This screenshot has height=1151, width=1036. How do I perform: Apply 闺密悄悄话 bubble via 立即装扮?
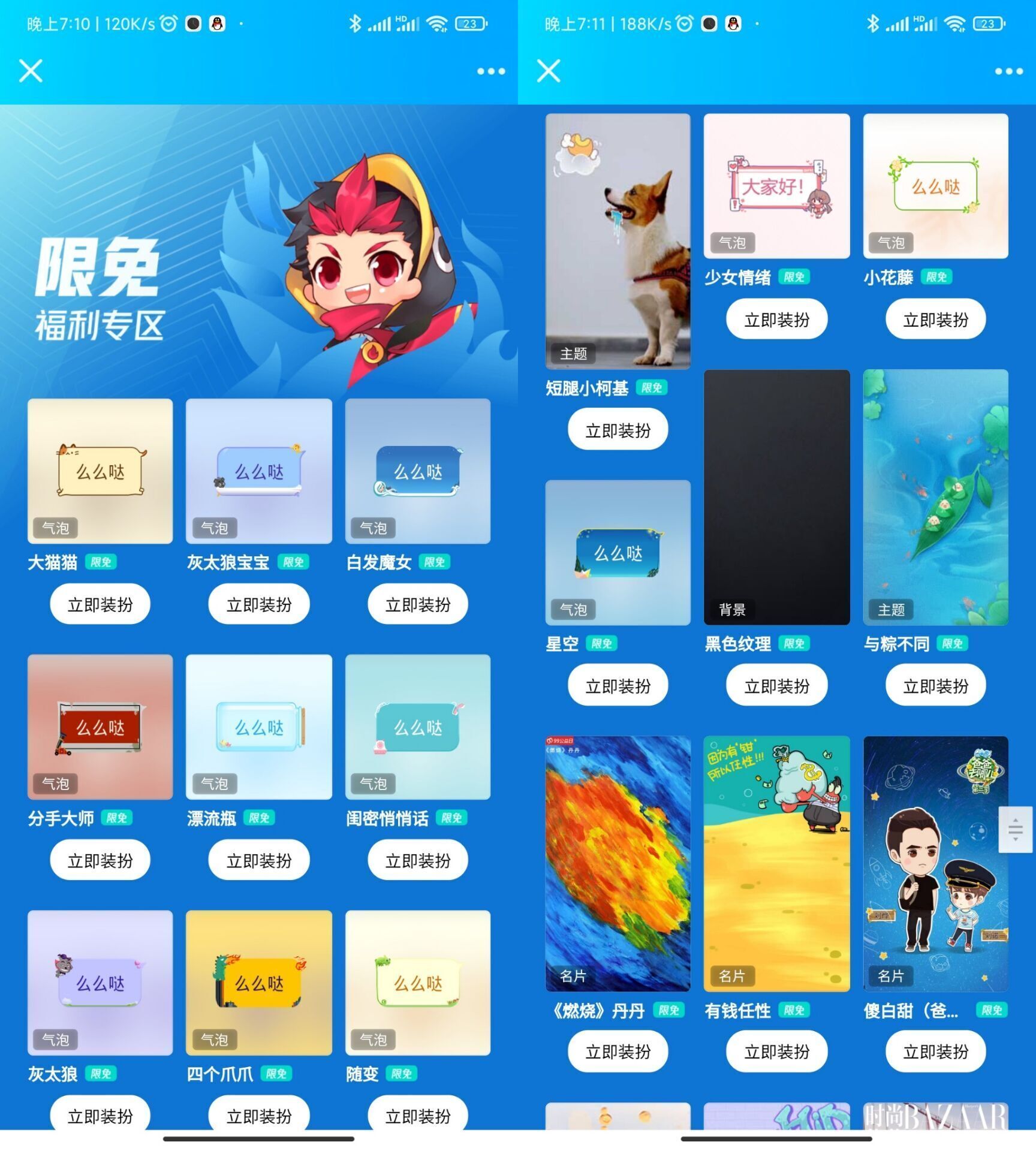[418, 860]
